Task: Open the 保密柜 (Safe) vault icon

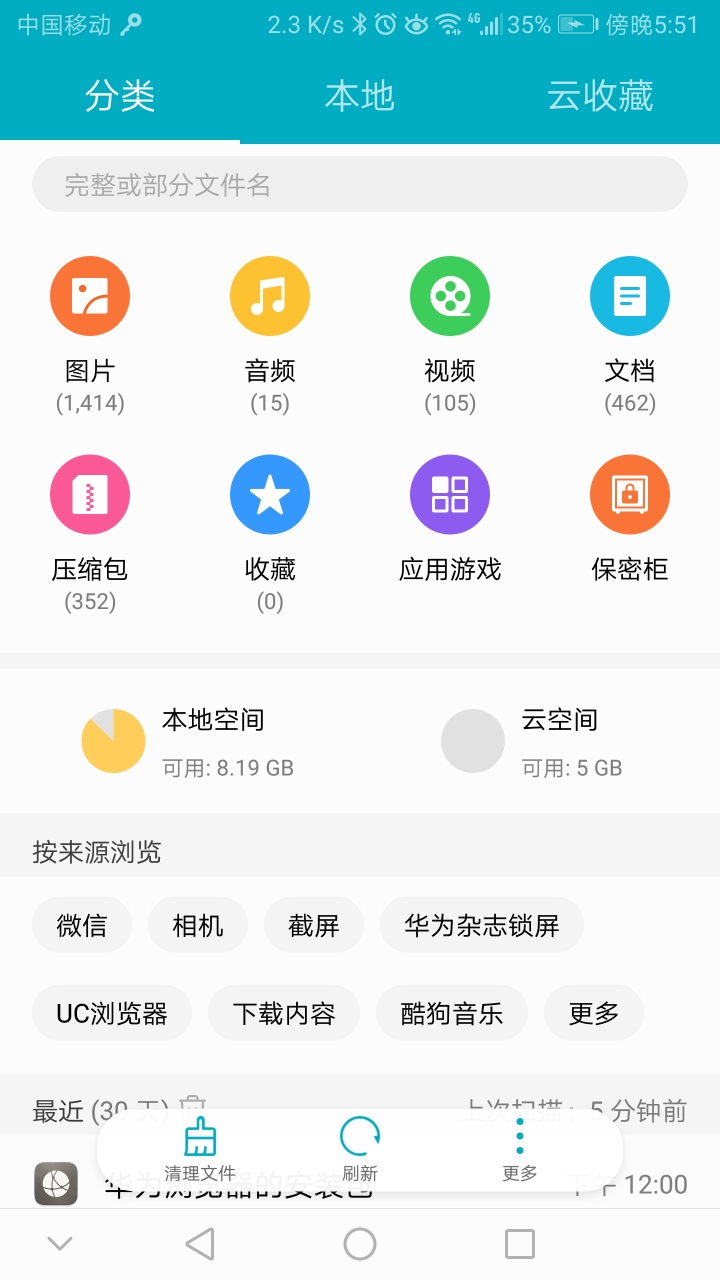Action: point(629,493)
